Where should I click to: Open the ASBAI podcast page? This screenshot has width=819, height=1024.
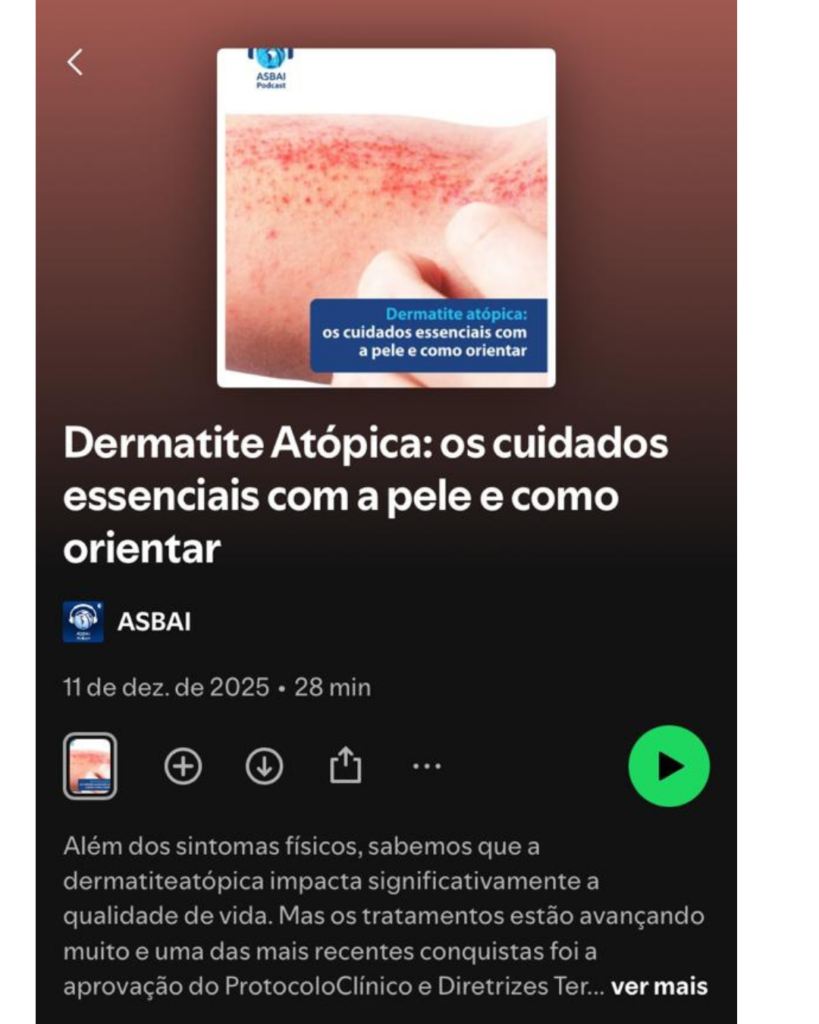pyautogui.click(x=153, y=621)
